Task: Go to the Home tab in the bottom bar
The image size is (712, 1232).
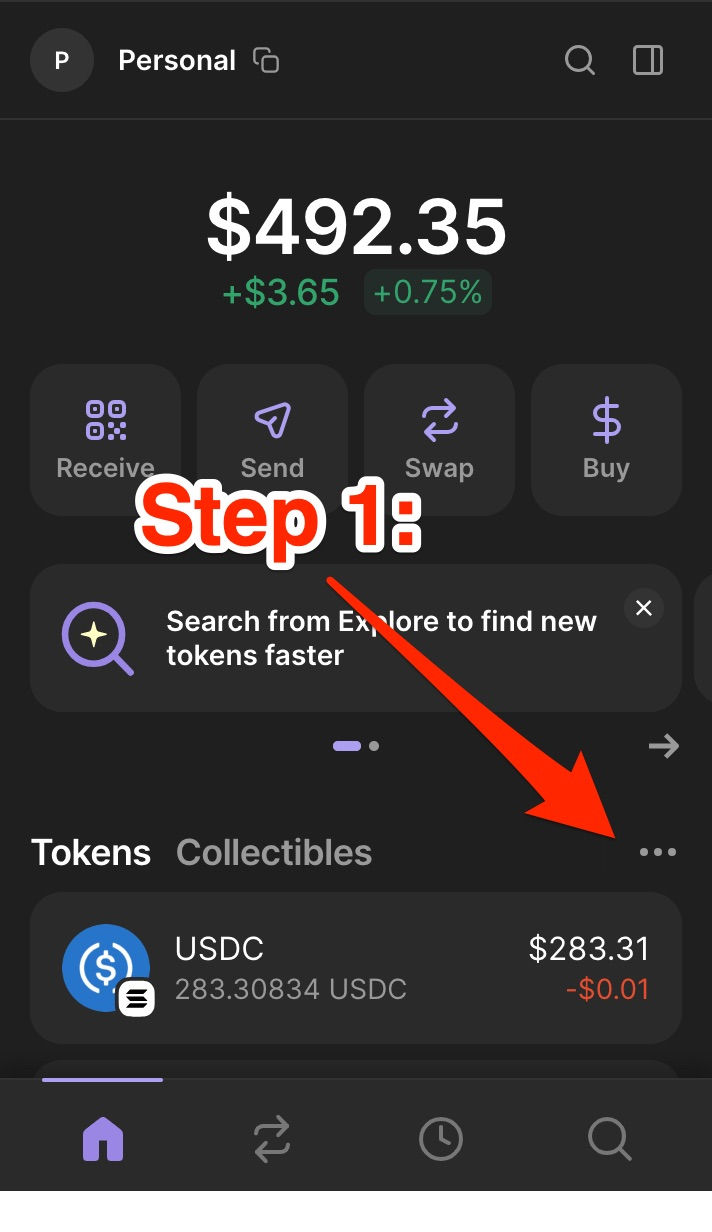Action: (x=103, y=1138)
